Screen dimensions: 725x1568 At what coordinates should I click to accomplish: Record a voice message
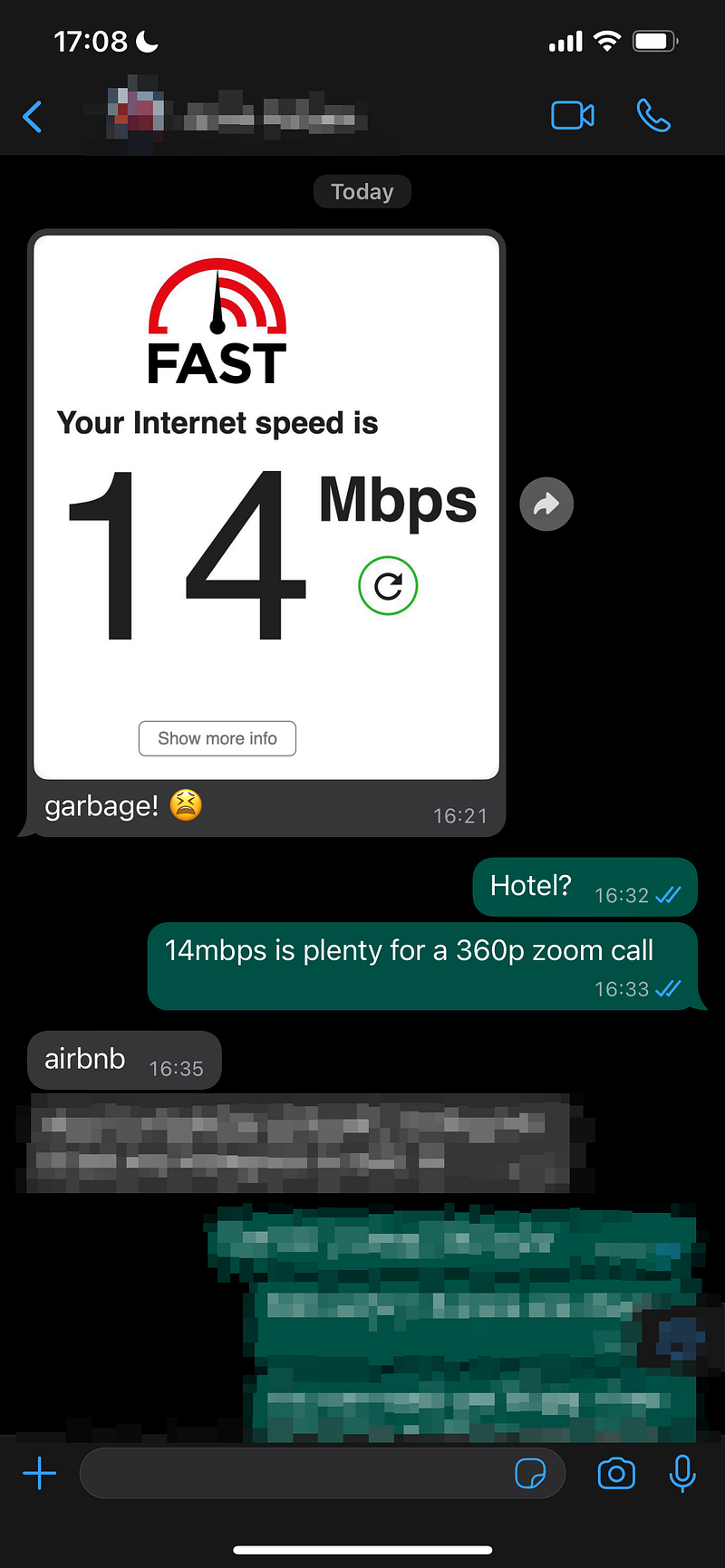(x=682, y=1474)
